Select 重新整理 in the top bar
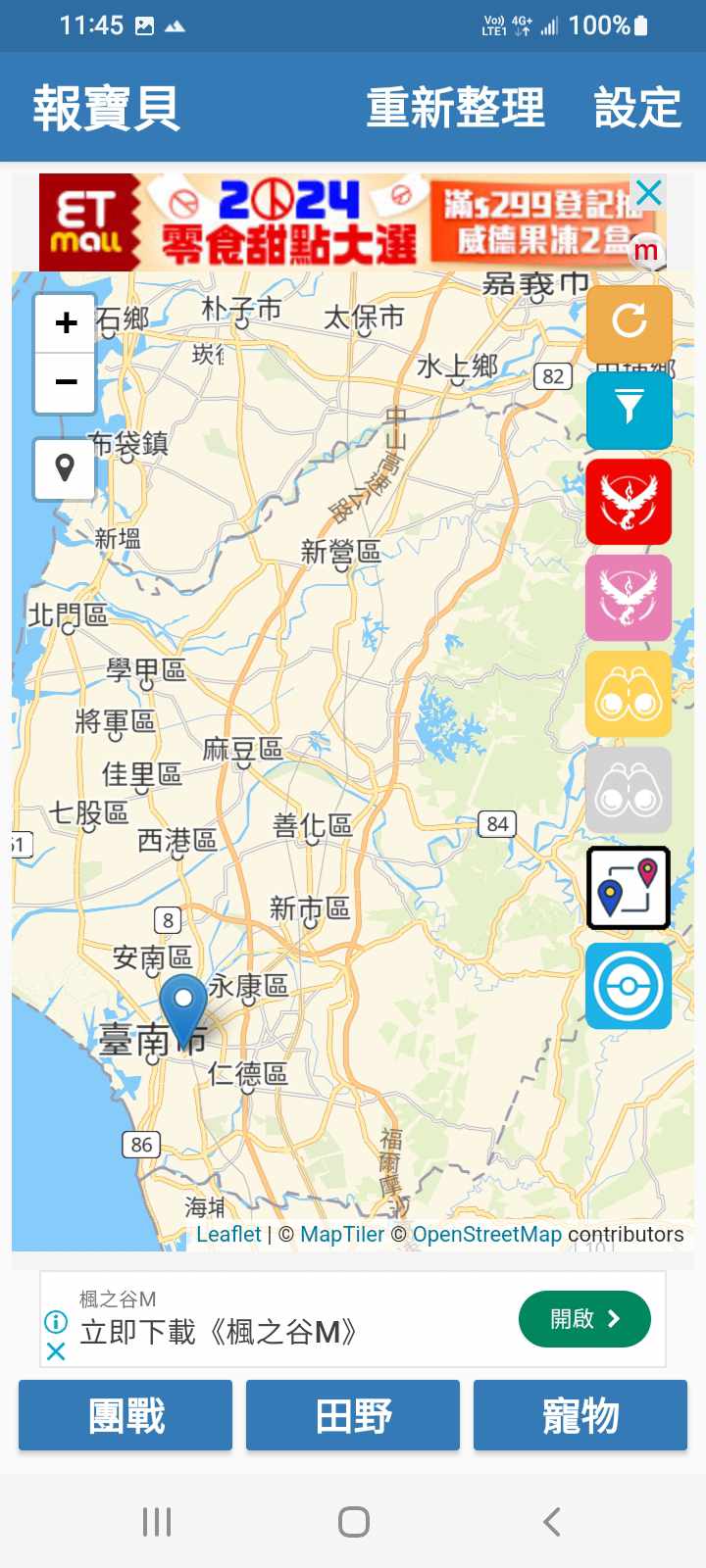 (455, 108)
